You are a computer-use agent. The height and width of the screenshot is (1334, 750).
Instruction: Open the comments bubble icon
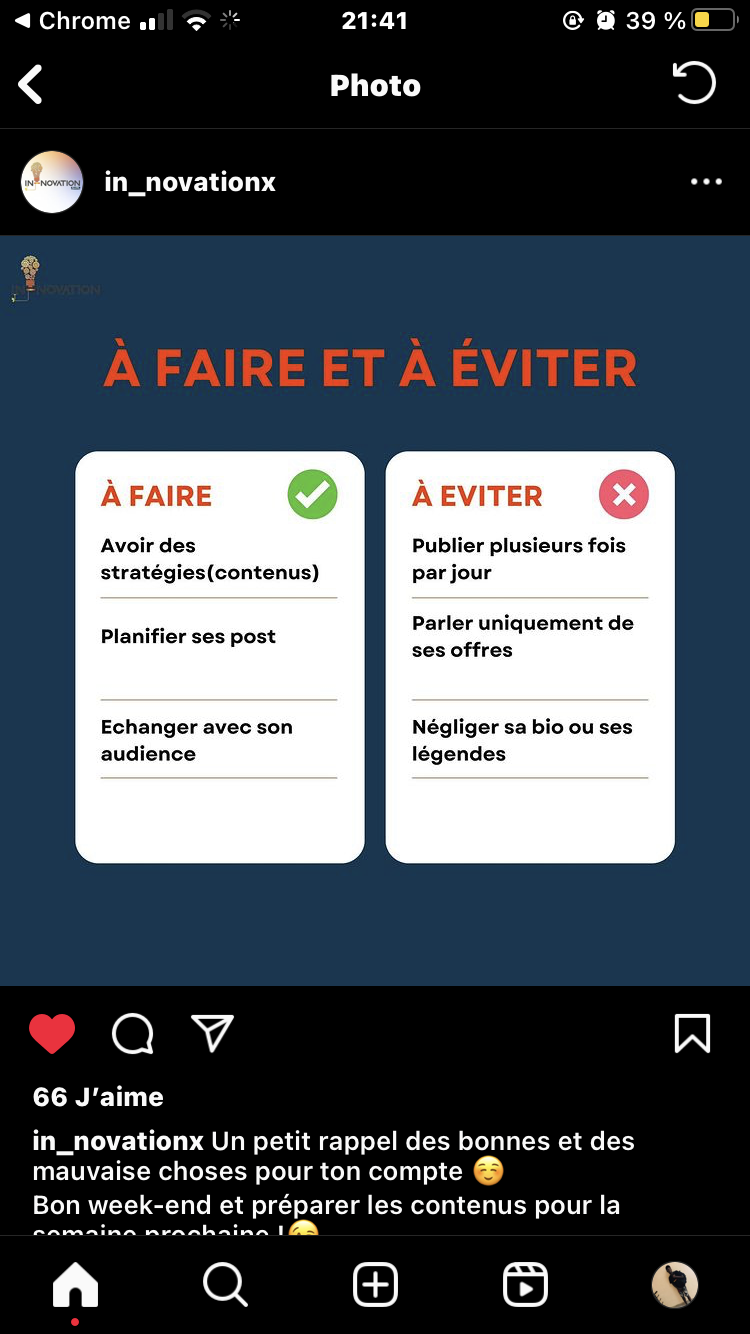(132, 1034)
